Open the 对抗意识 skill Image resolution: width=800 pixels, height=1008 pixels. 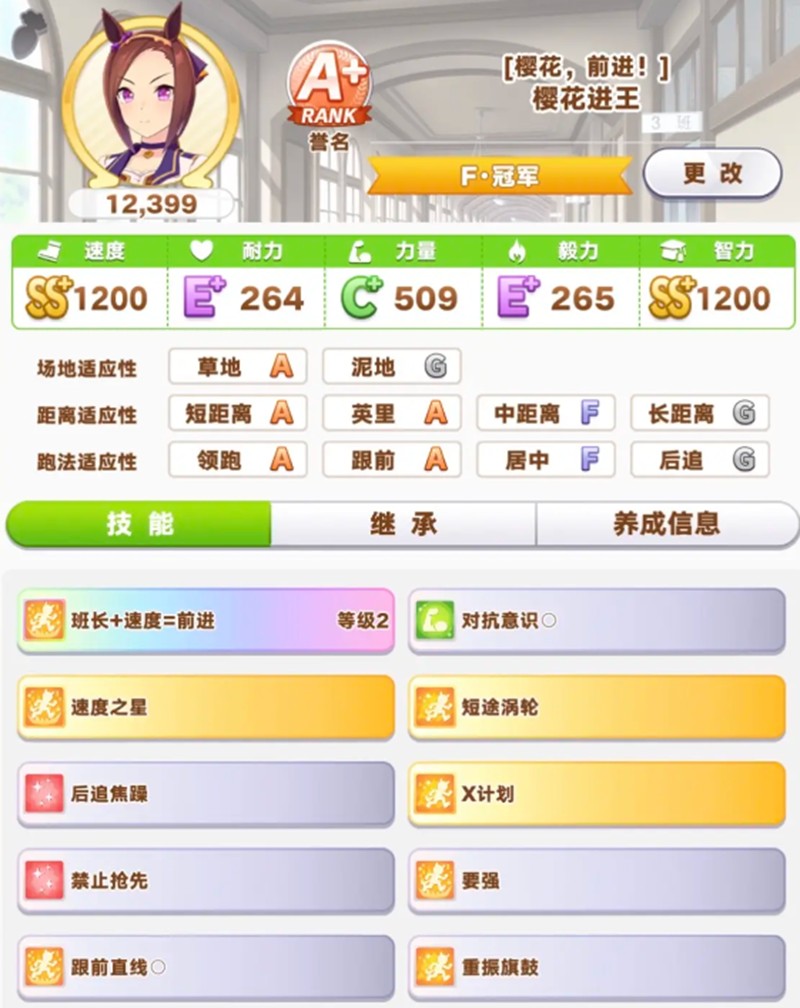coord(596,621)
